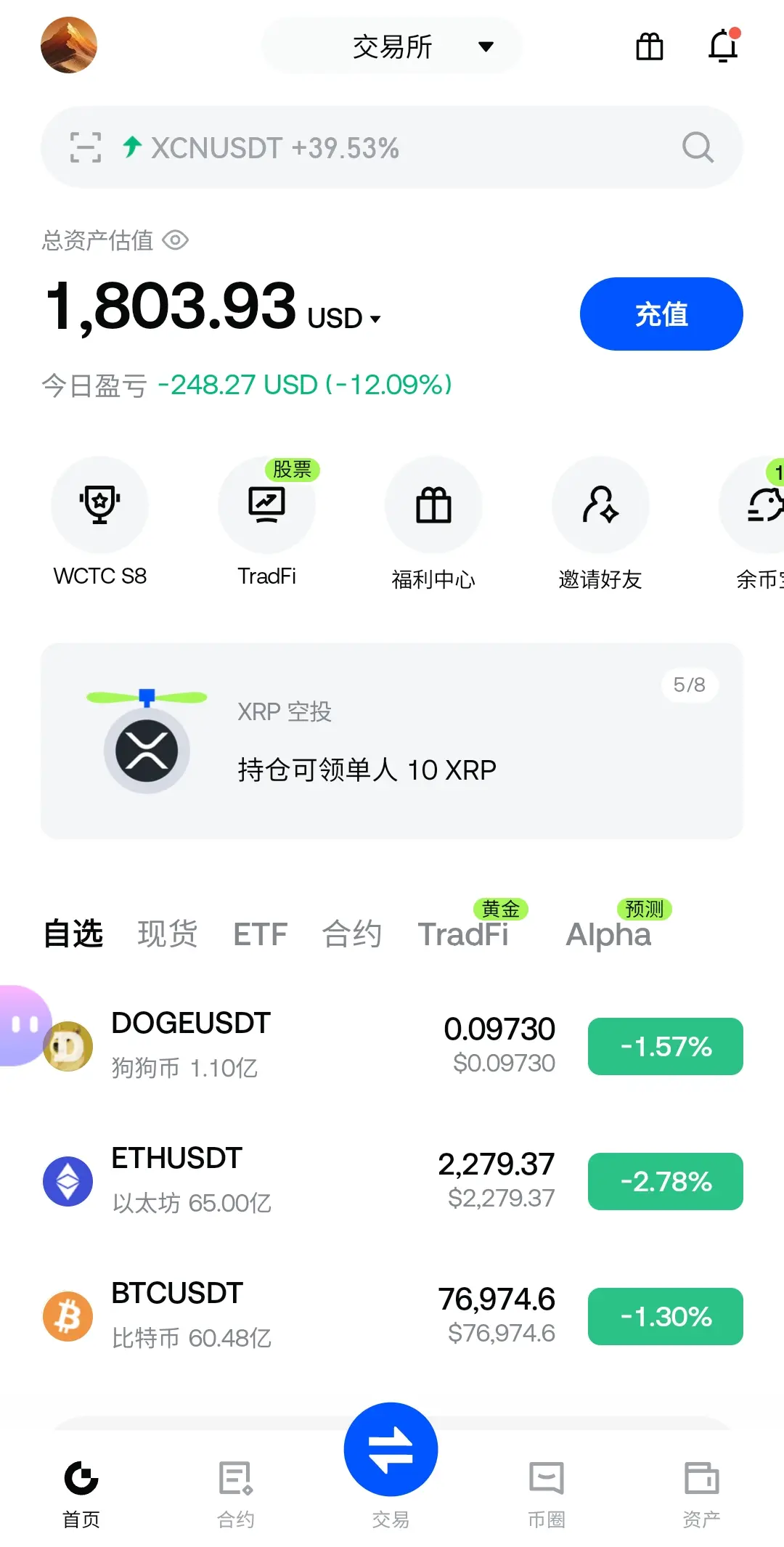Open 福利中心 shortcut
The width and height of the screenshot is (784, 1547).
point(433,523)
